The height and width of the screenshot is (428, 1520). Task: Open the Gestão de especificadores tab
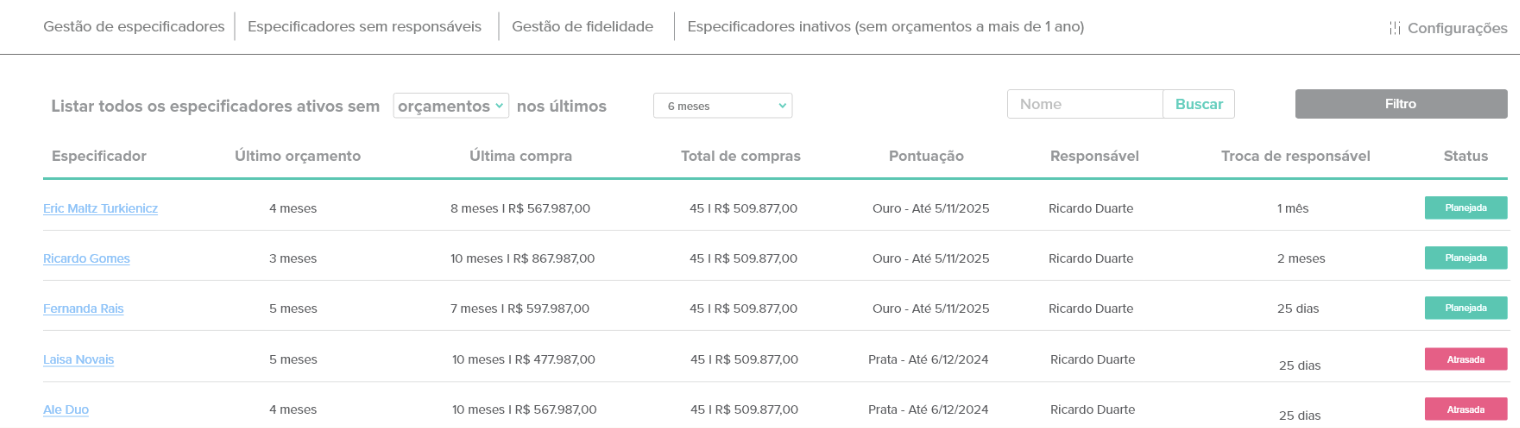[x=134, y=27]
